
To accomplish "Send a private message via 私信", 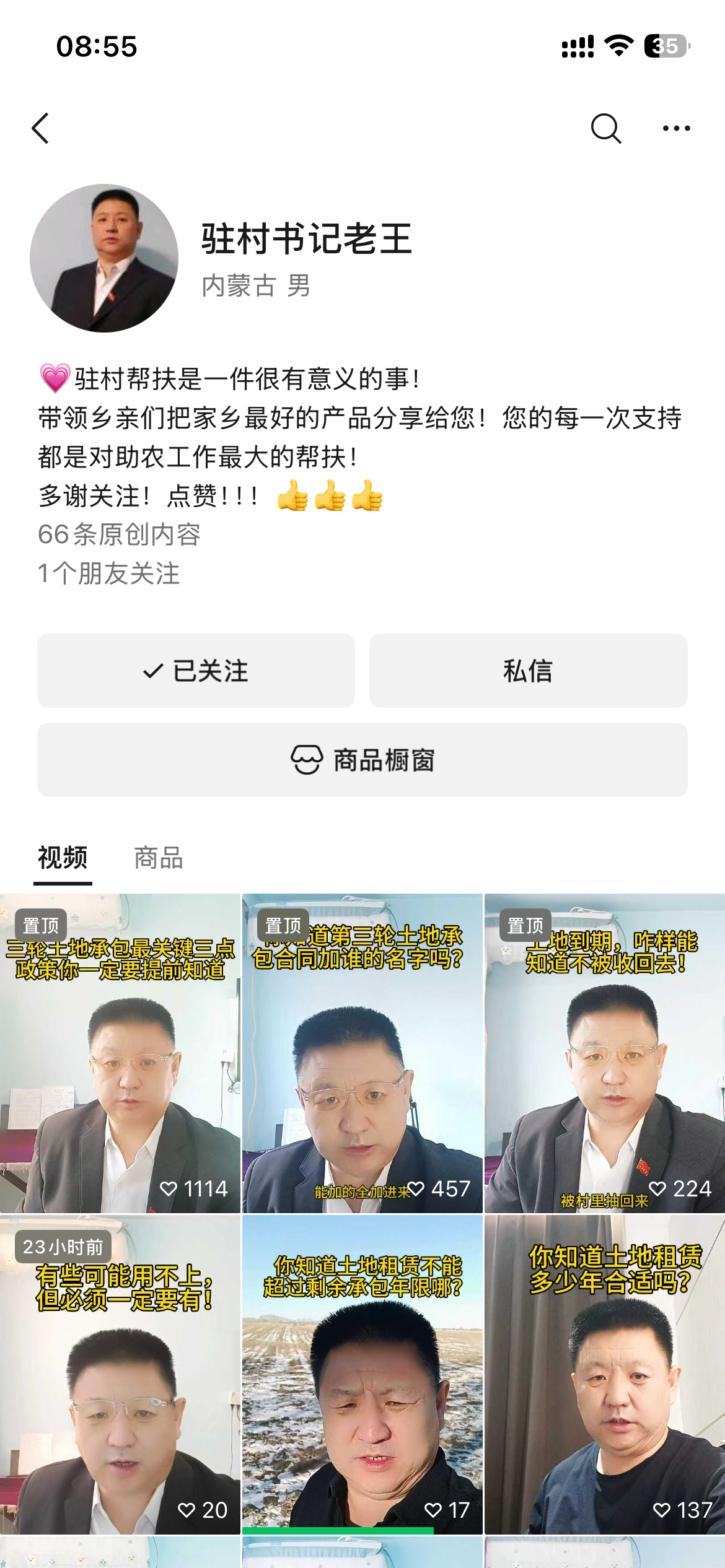I will point(528,671).
